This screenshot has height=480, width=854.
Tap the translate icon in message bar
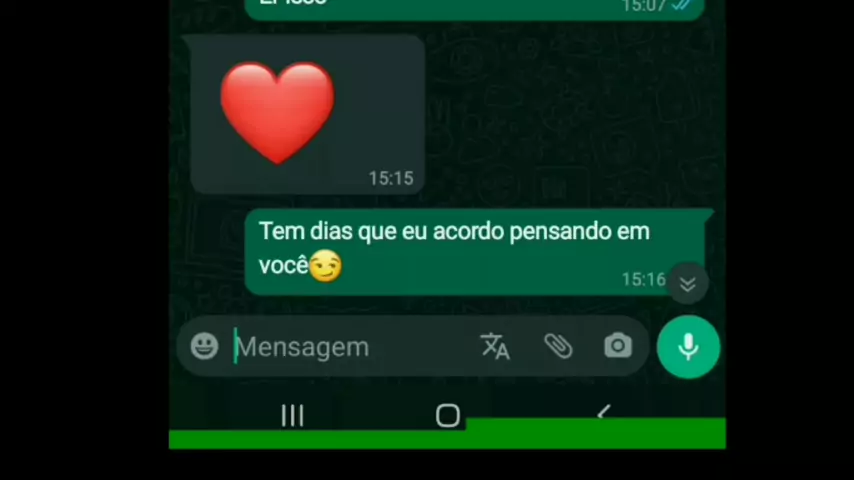coord(495,346)
